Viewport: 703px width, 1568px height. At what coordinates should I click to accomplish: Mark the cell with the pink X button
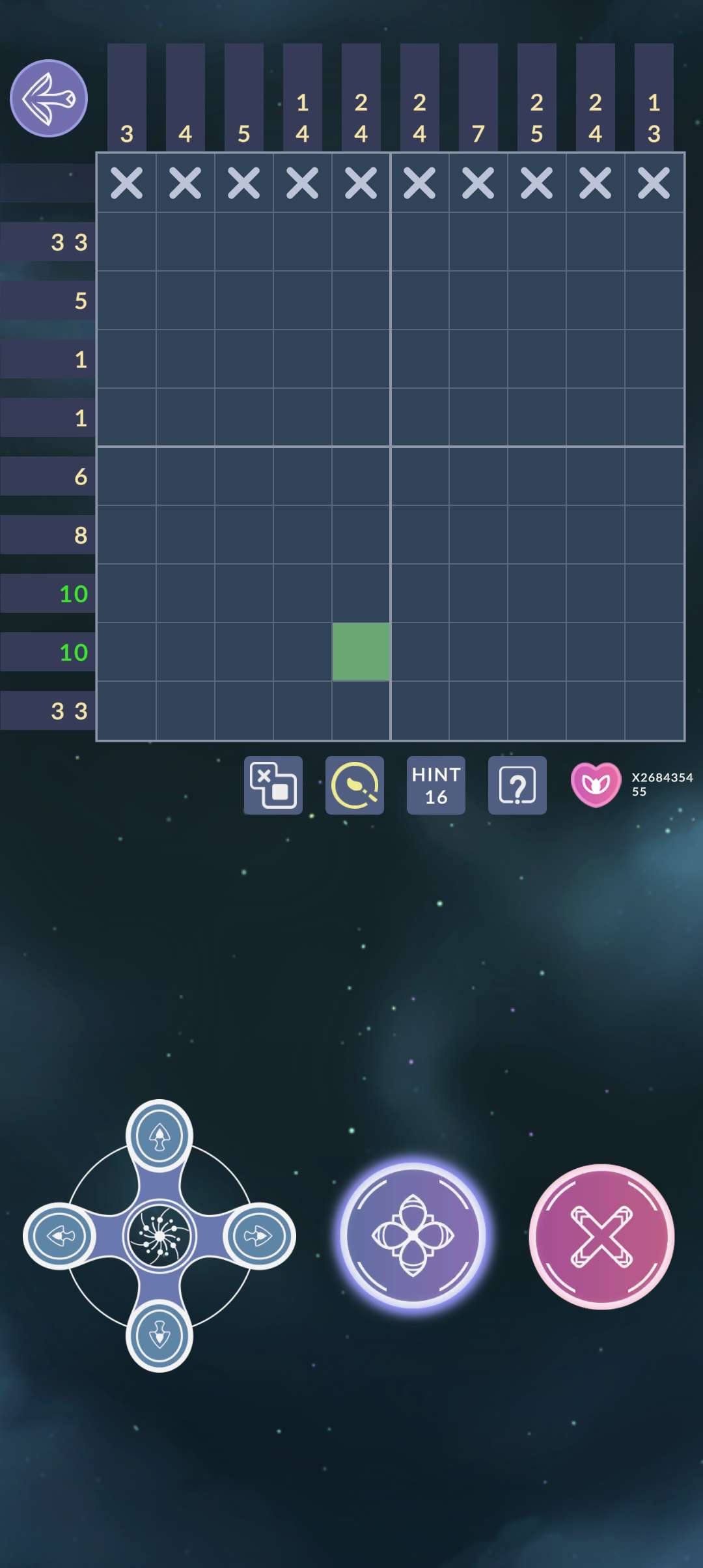pyautogui.click(x=601, y=1236)
